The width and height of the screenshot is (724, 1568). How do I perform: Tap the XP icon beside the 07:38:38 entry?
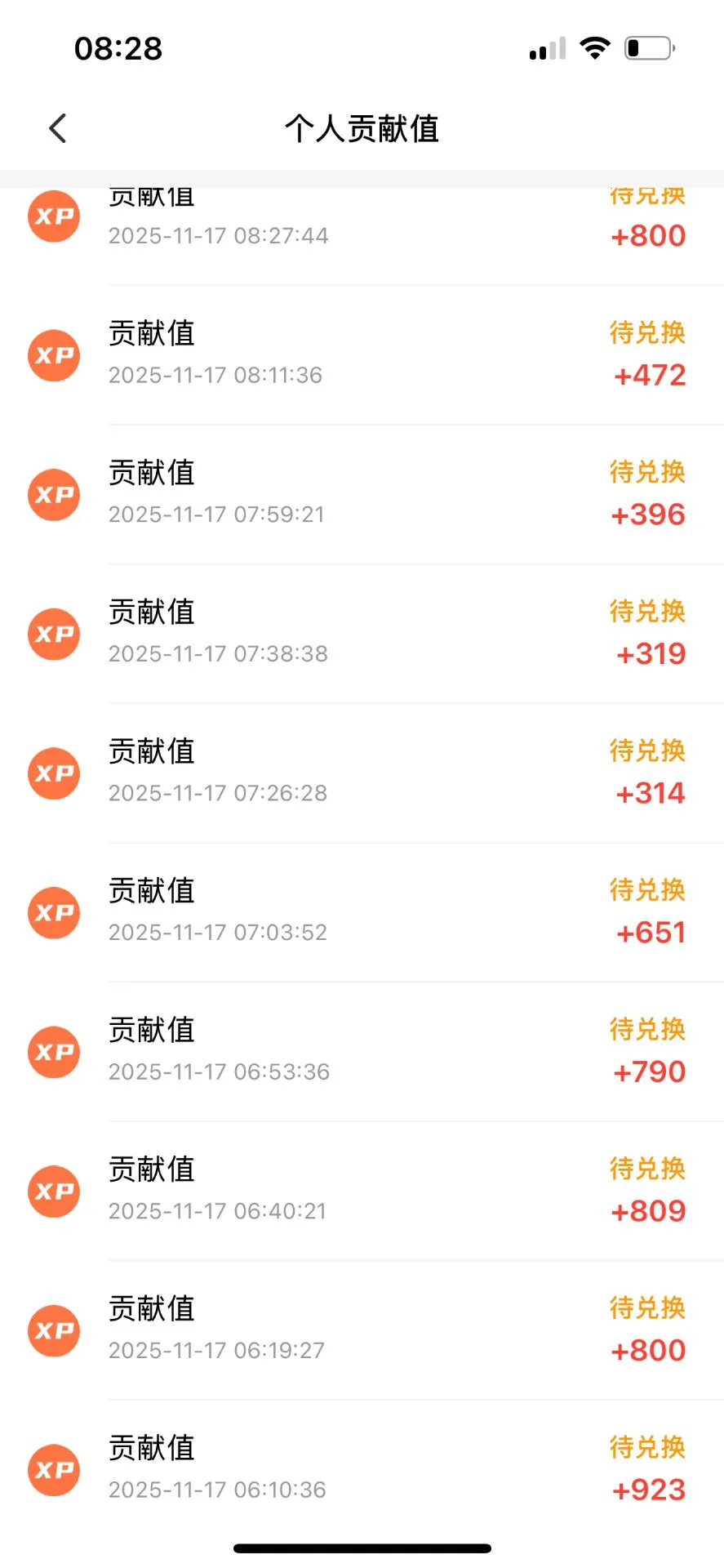53,634
